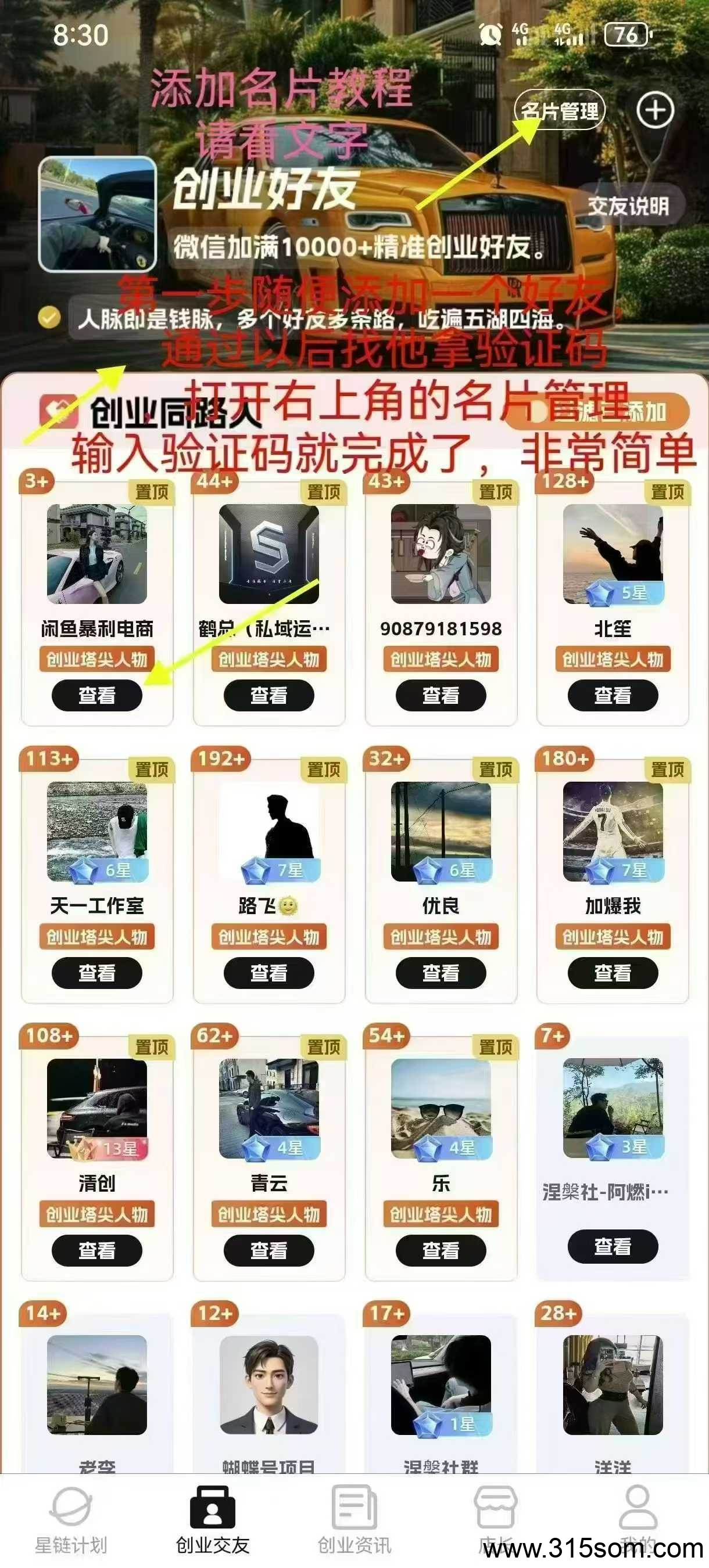This screenshot has width=709, height=1568.
Task: Tap the plus icon in the header
Action: tap(655, 110)
